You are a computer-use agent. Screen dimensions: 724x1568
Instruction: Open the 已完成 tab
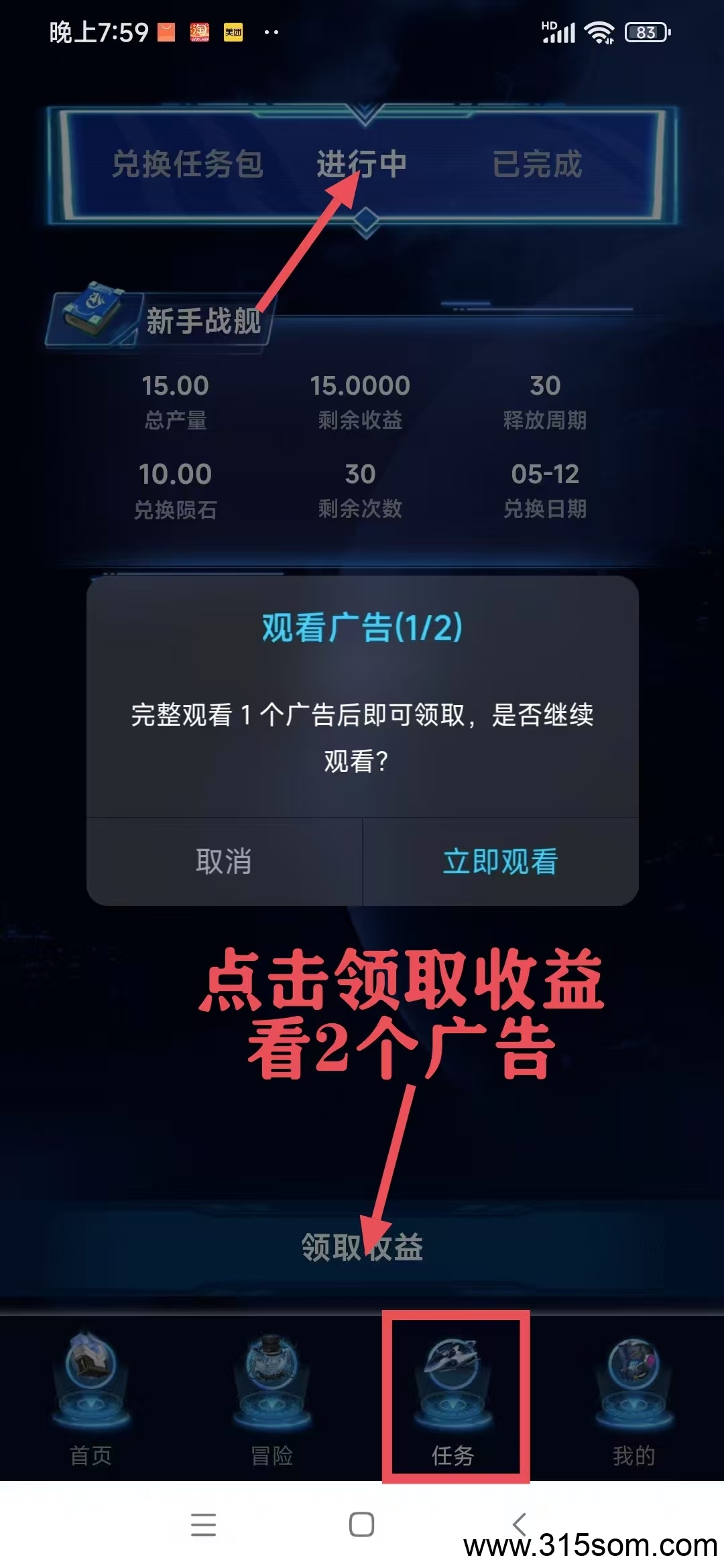pos(537,164)
